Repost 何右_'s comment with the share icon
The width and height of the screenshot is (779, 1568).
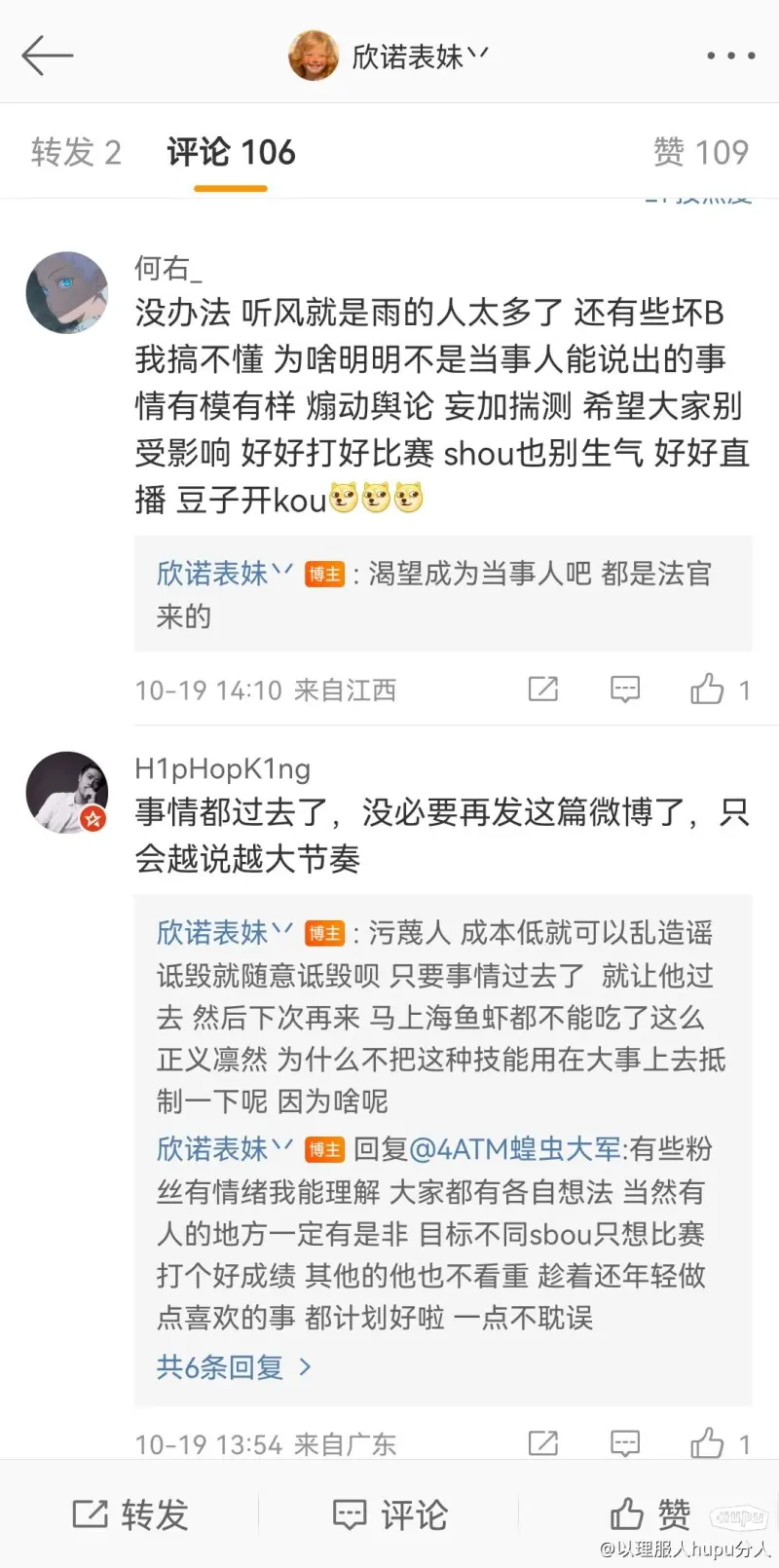point(542,690)
